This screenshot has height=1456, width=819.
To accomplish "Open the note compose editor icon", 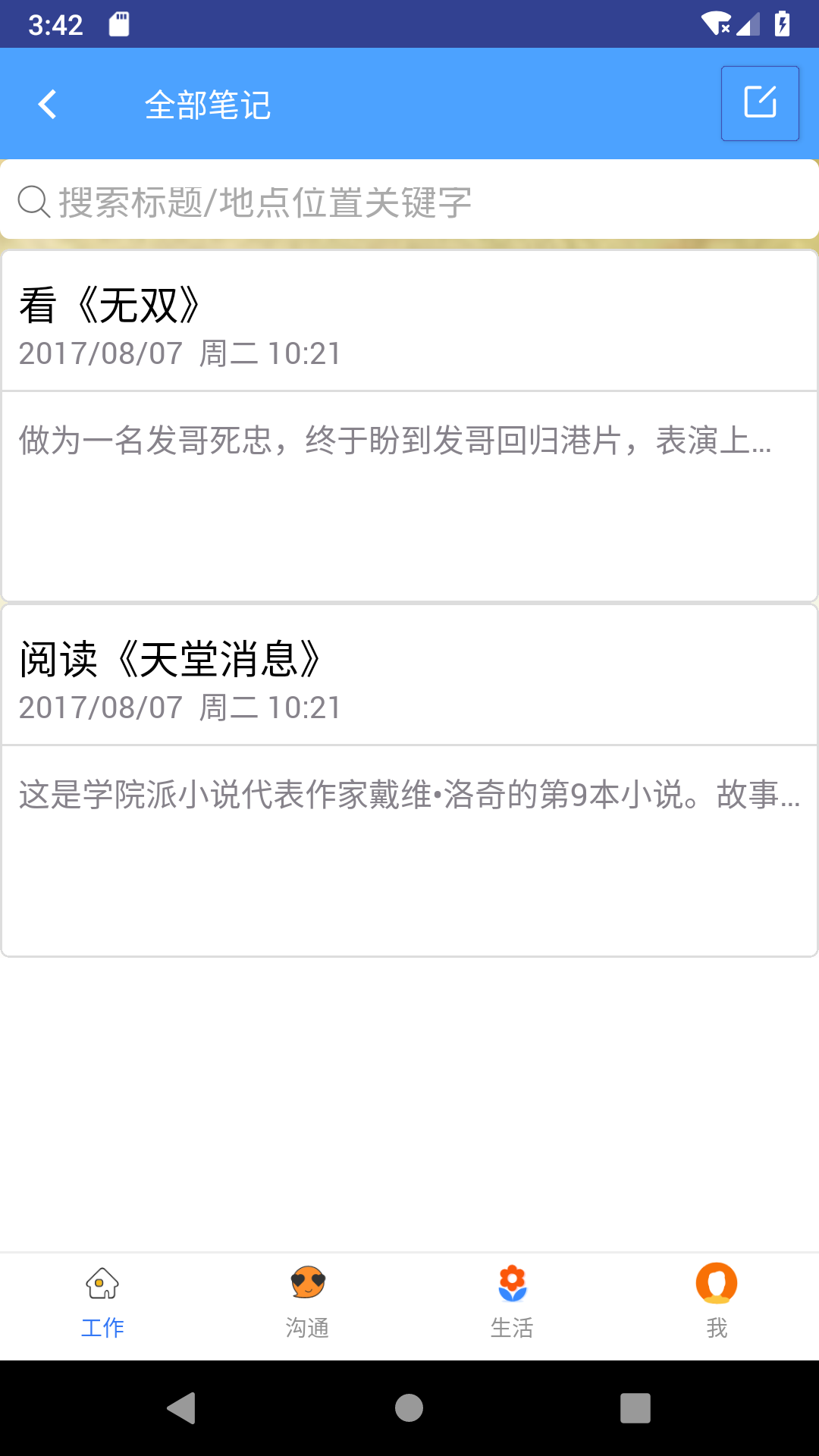I will click(x=760, y=103).
